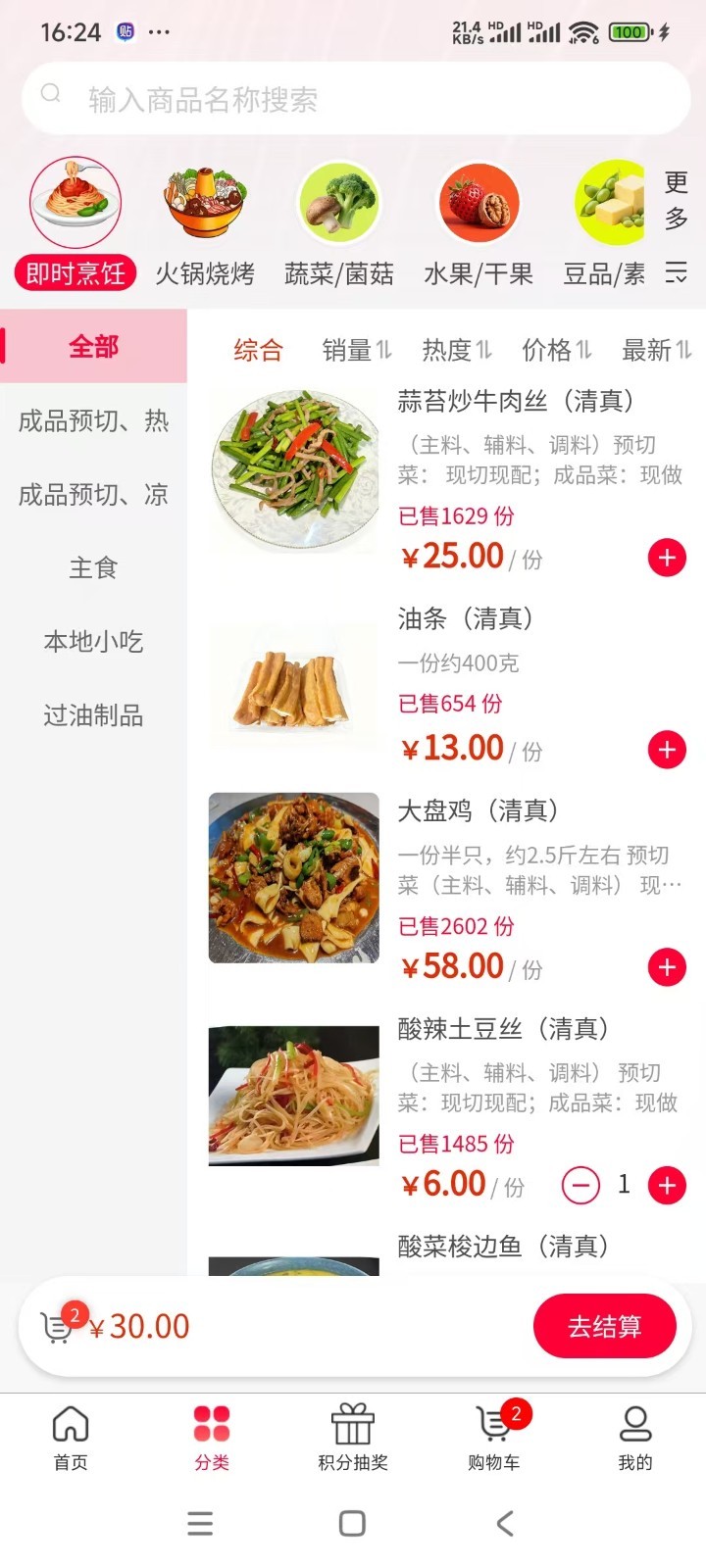Viewport: 706px width, 1568px height.
Task: Toggle the 价格 price sorting
Action: pyautogui.click(x=555, y=350)
